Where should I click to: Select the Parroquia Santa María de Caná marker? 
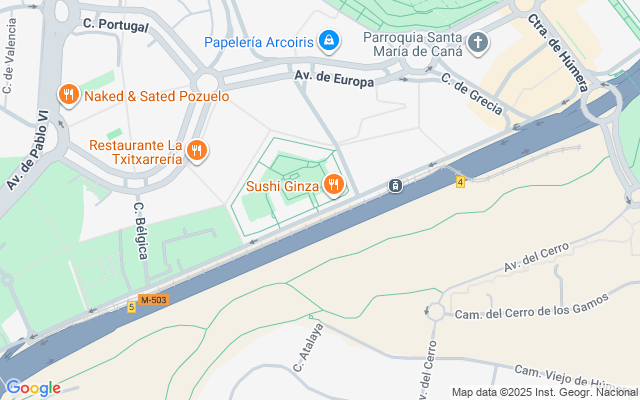(x=478, y=43)
